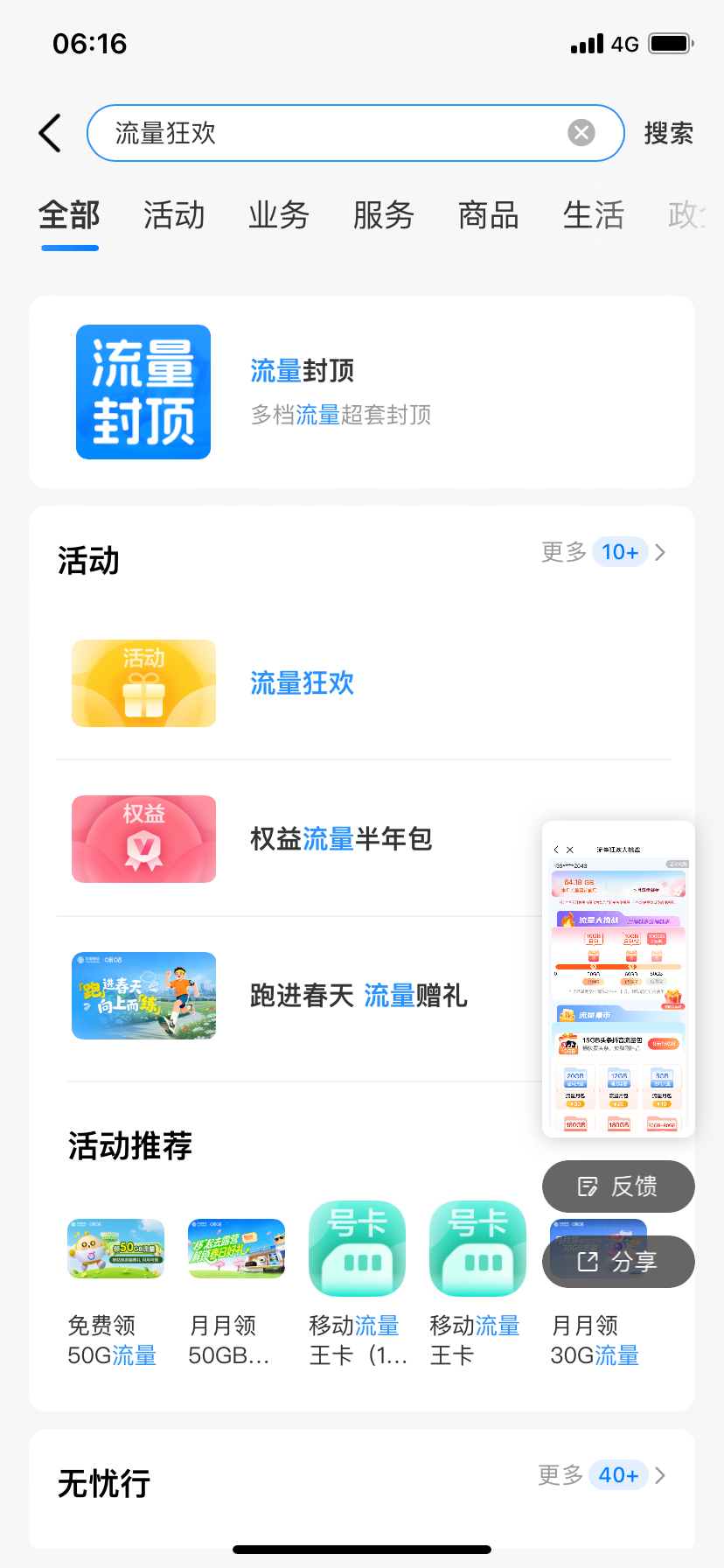The image size is (724, 1568).
Task: Share the screenshot via 分享
Action: tap(618, 1262)
